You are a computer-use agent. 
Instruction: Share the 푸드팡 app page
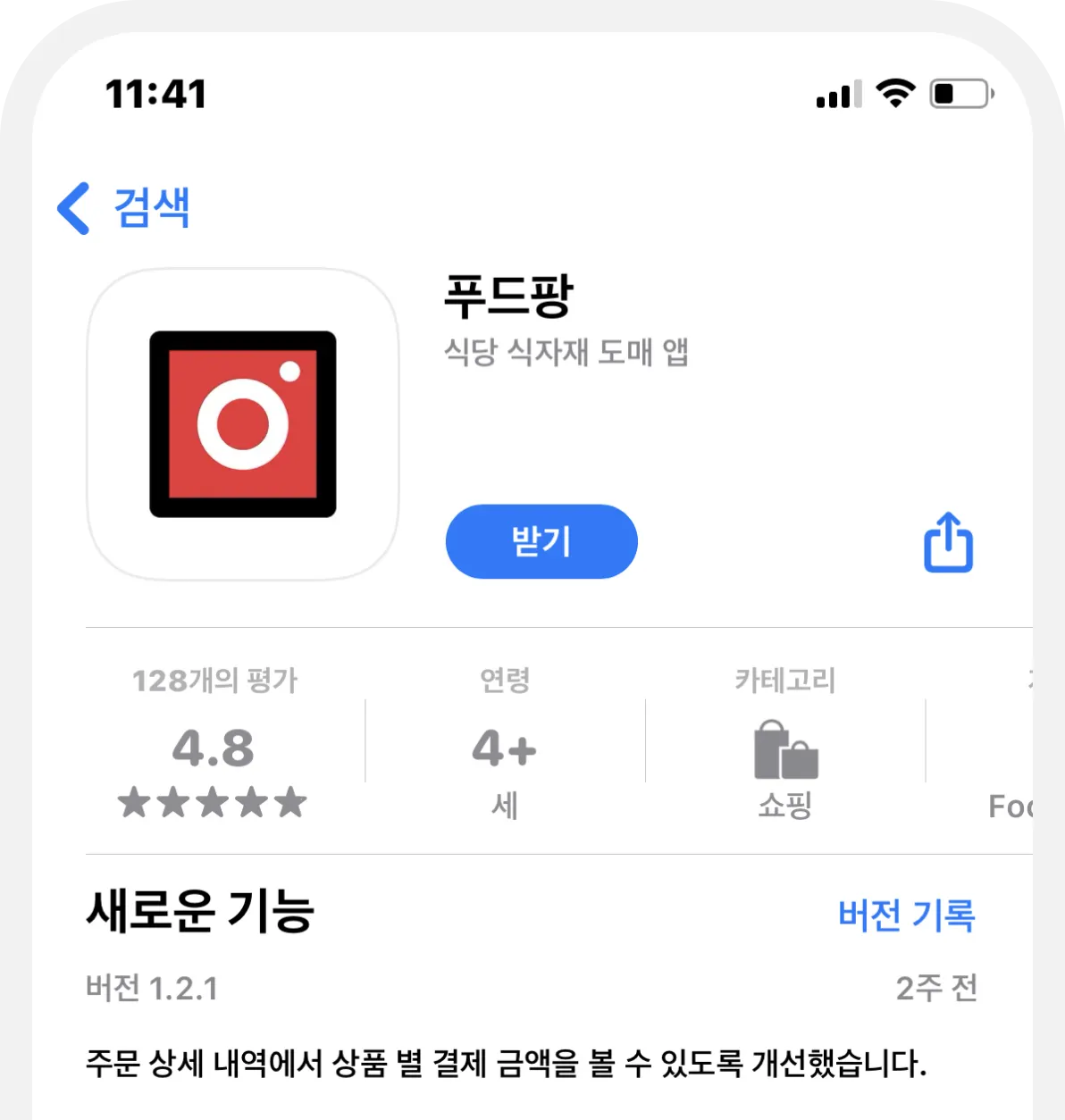click(x=948, y=542)
